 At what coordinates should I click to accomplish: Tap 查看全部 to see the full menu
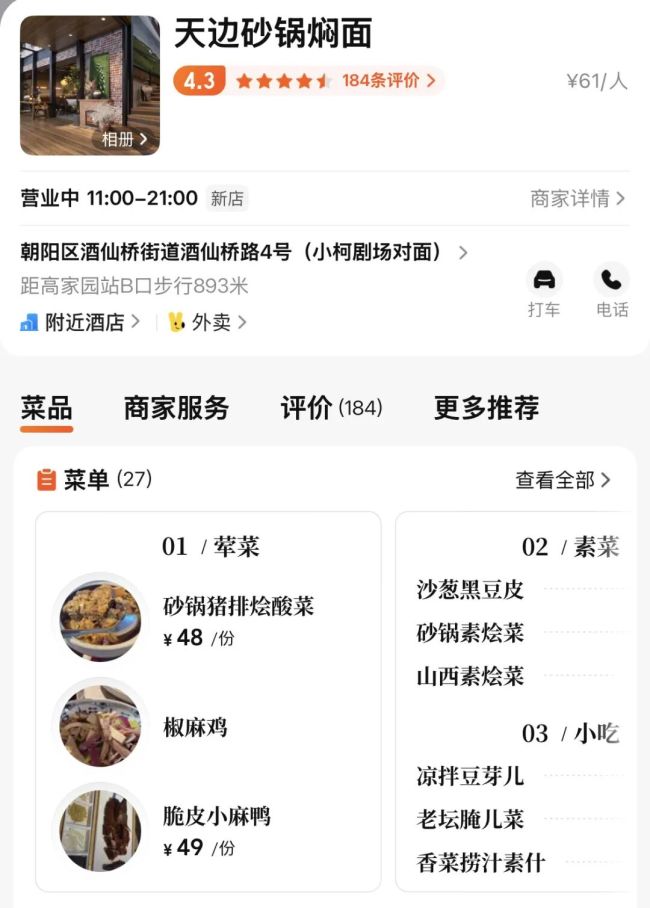pos(562,480)
